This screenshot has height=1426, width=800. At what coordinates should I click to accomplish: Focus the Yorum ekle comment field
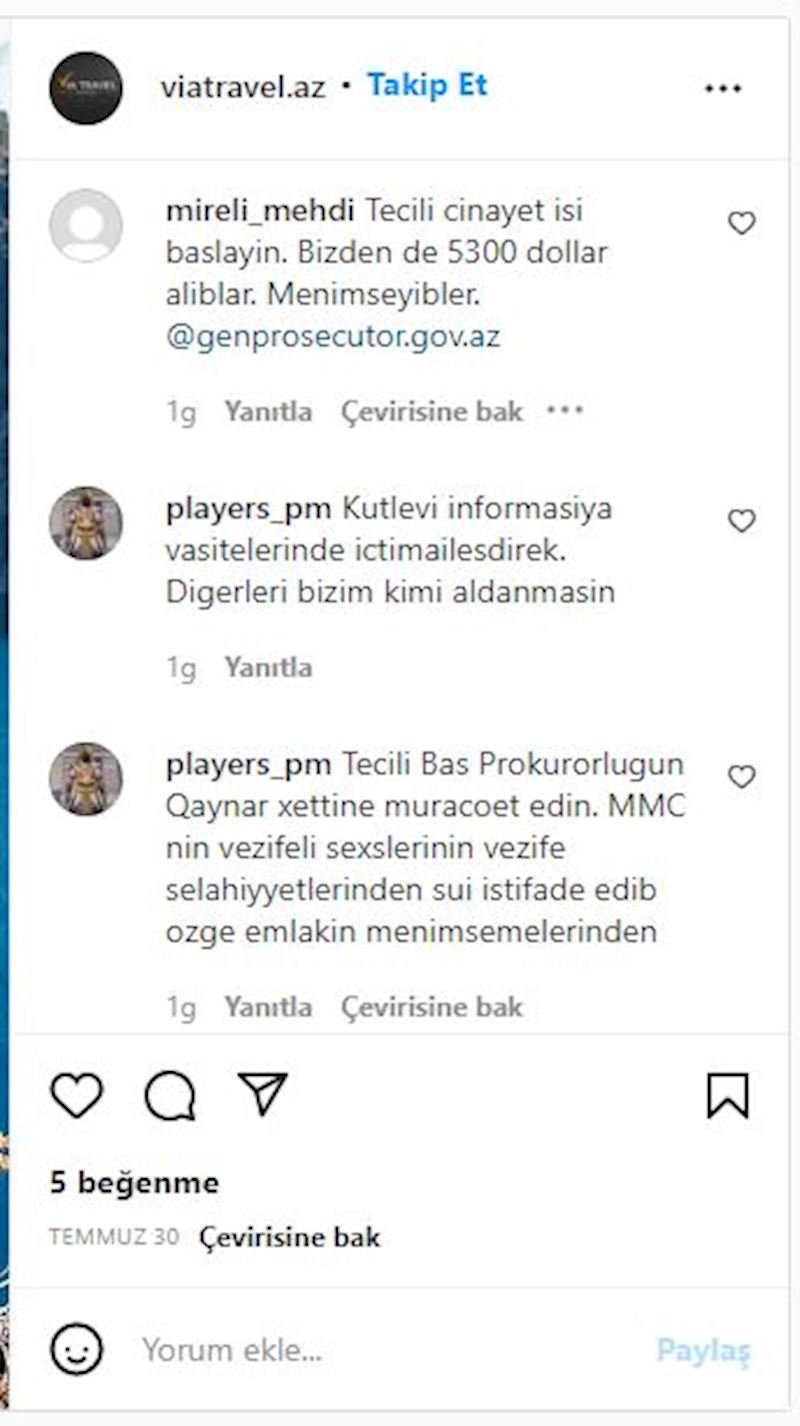(390, 1351)
